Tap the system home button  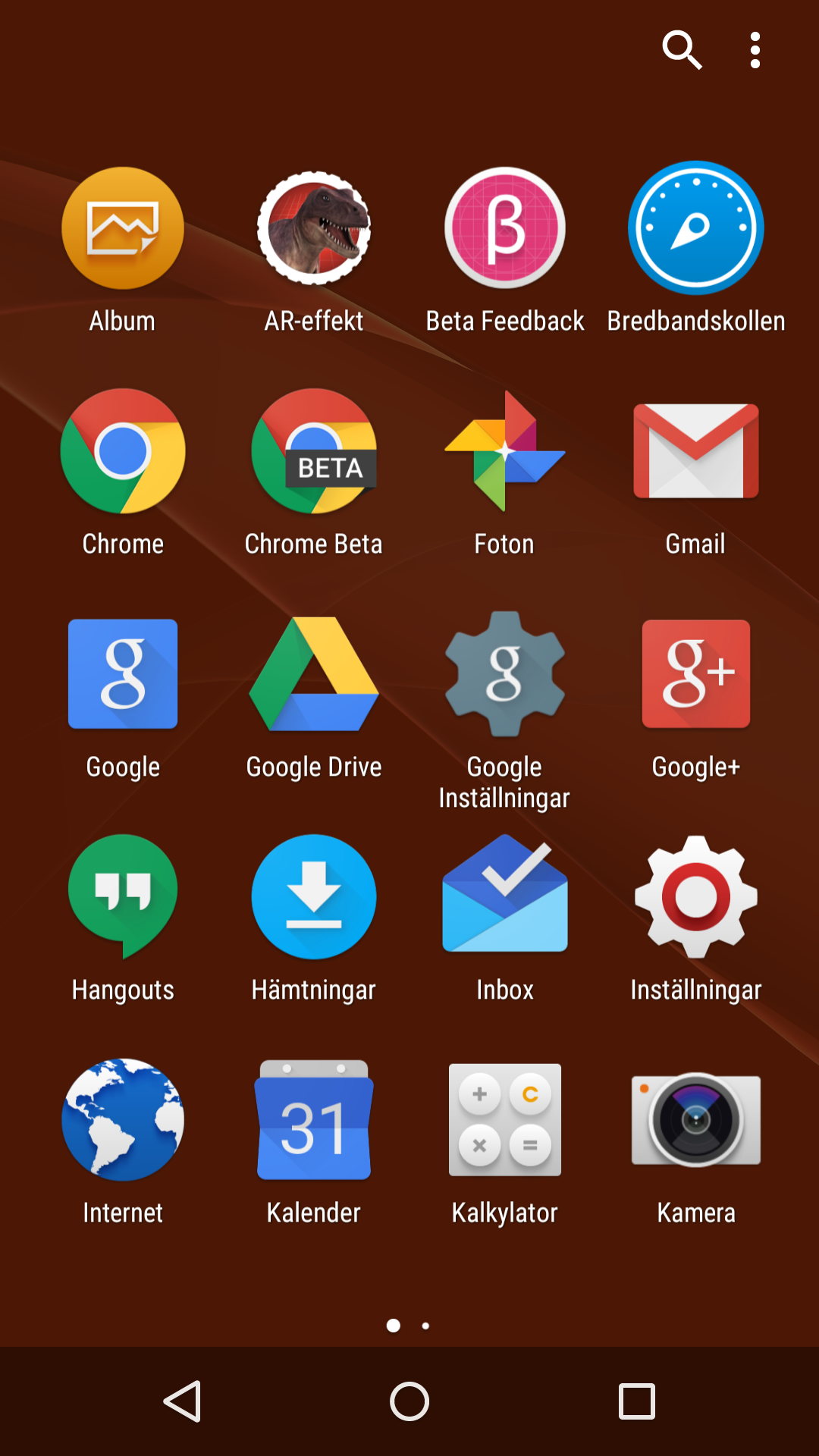[409, 1401]
